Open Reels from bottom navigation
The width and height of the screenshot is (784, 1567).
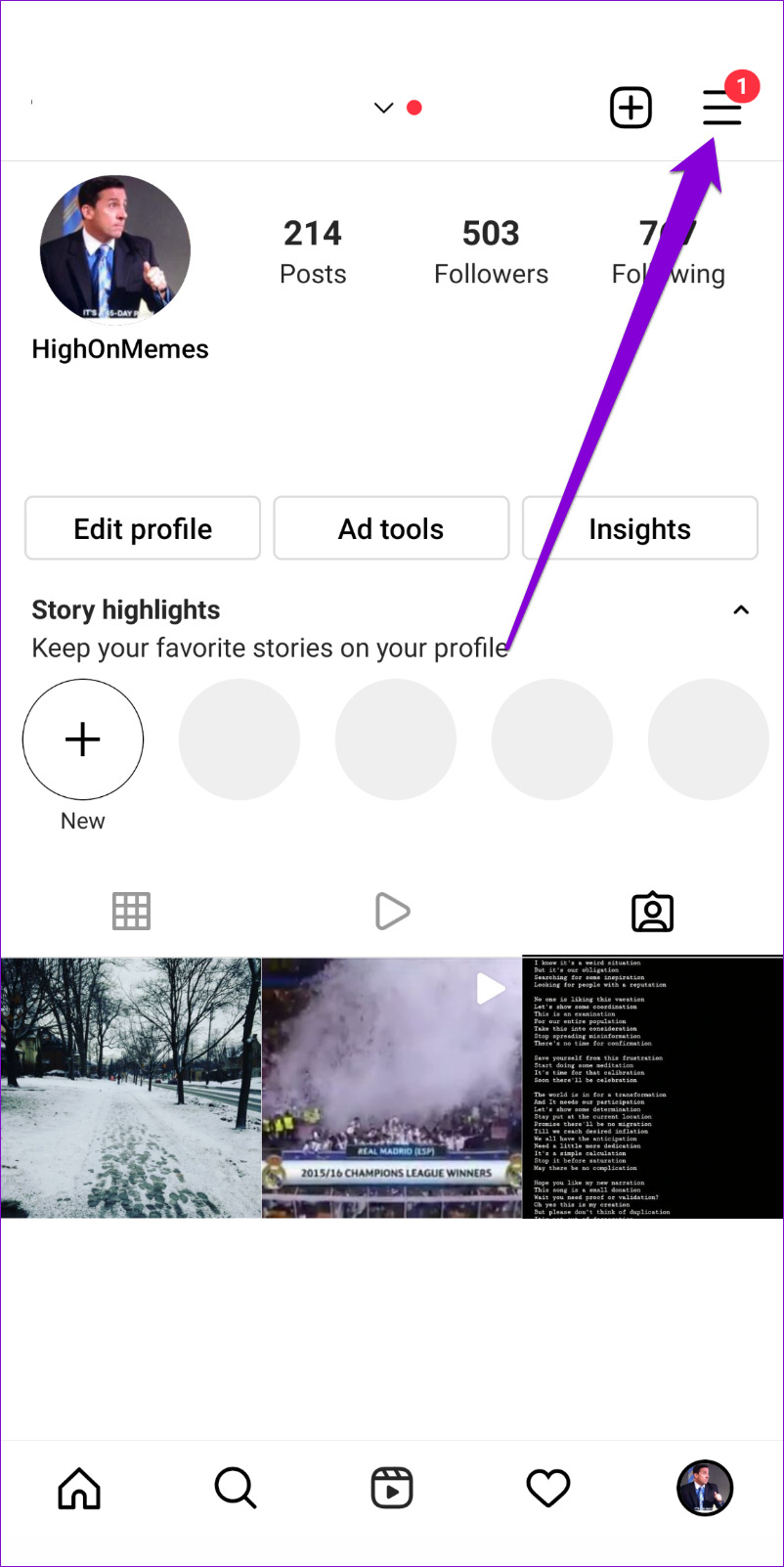[392, 1489]
